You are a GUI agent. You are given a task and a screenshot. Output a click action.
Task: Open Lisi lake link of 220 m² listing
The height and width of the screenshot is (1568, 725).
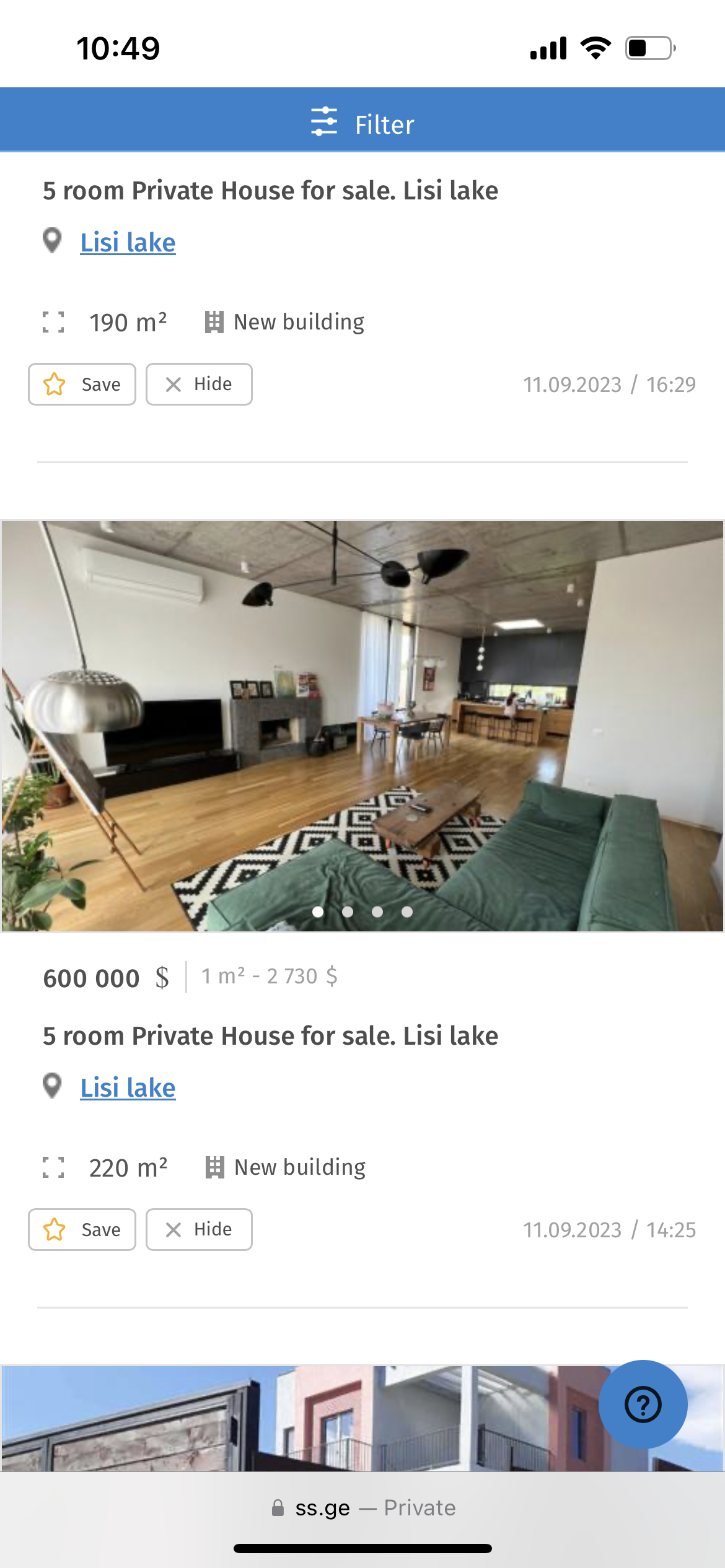click(x=128, y=1087)
